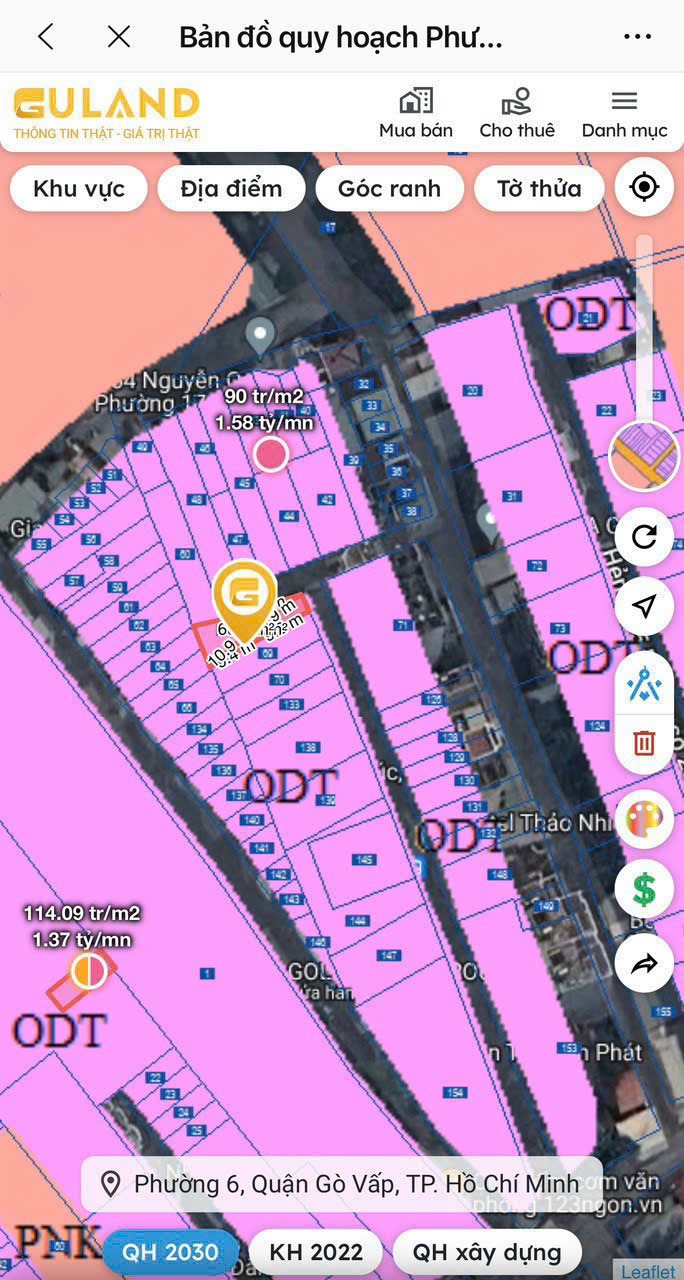Open the Mua bán section
This screenshot has height=1280, width=684.
[x=416, y=113]
